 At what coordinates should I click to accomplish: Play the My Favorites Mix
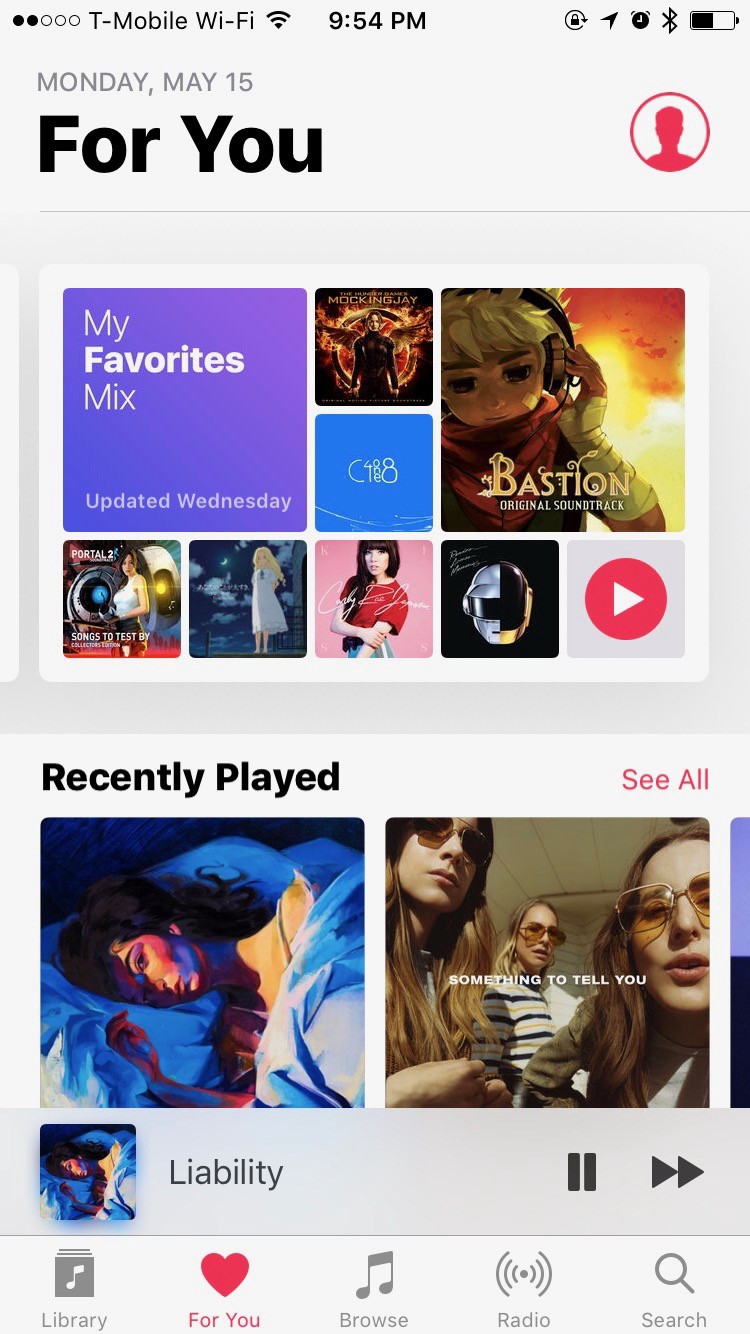click(626, 599)
